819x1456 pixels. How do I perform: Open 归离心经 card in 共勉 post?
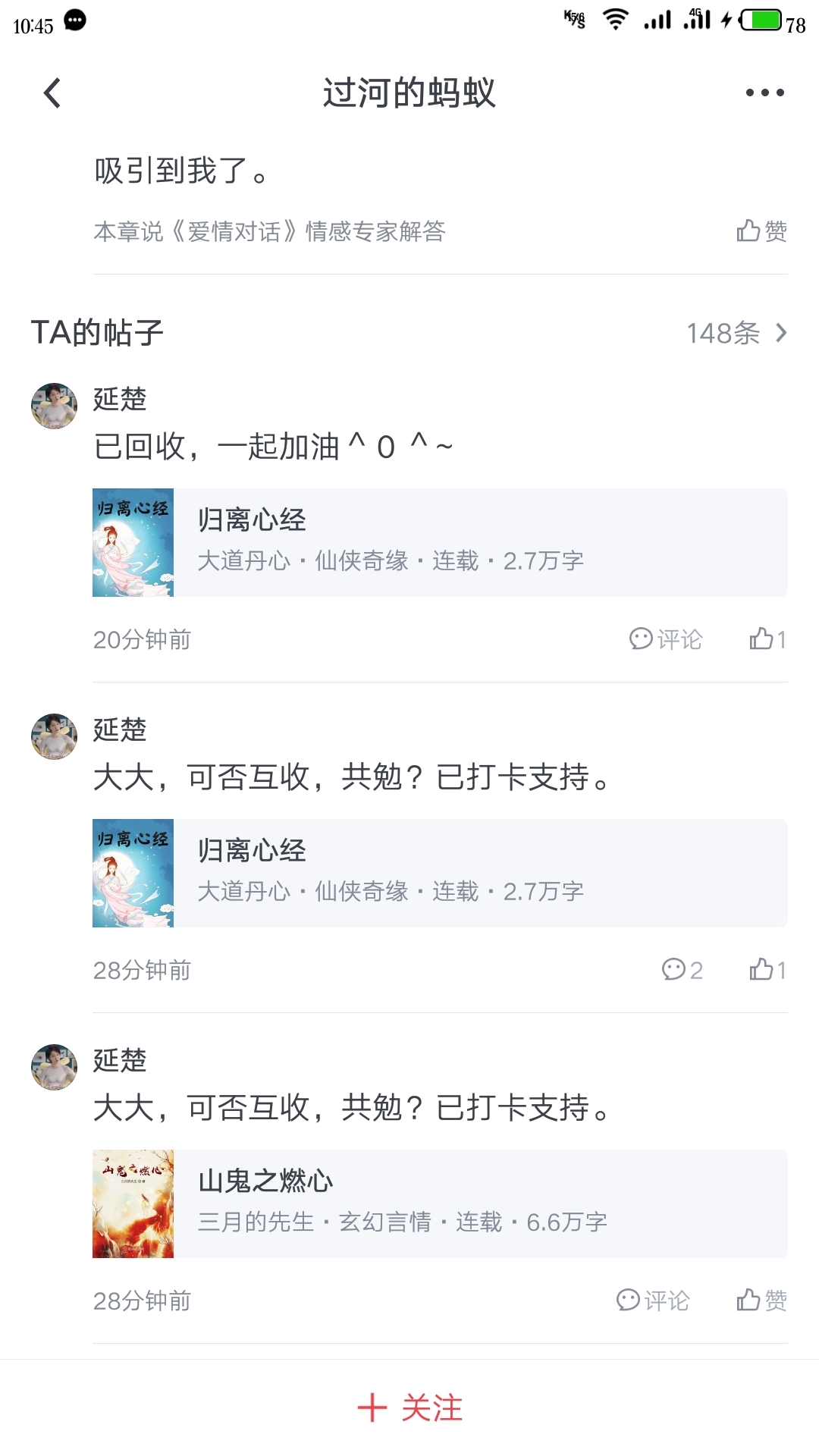(440, 873)
